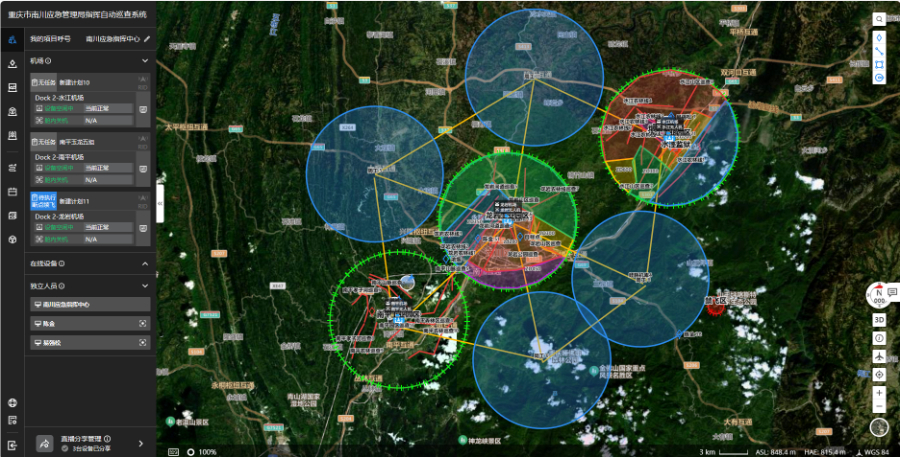Image resolution: width=900 pixels, height=457 pixels.
Task: Locate member 陈金 on the map
Action: coord(143,323)
